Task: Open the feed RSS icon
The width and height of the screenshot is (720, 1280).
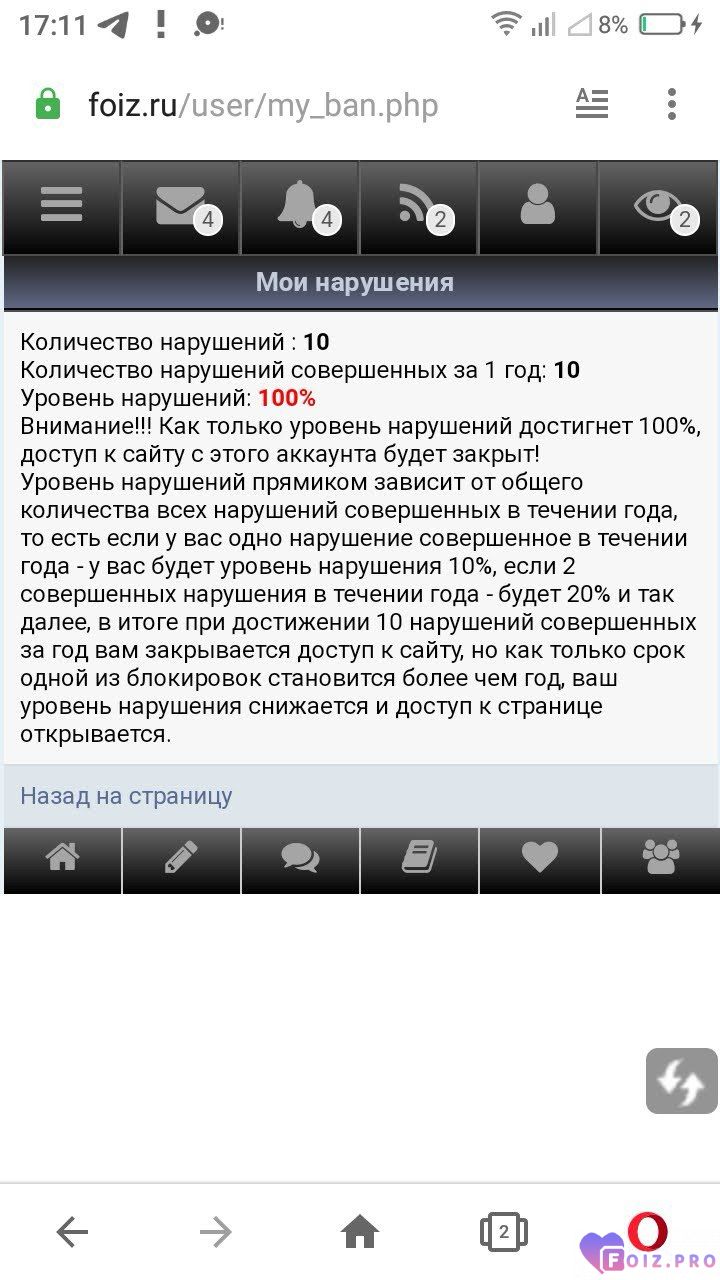Action: tap(418, 207)
